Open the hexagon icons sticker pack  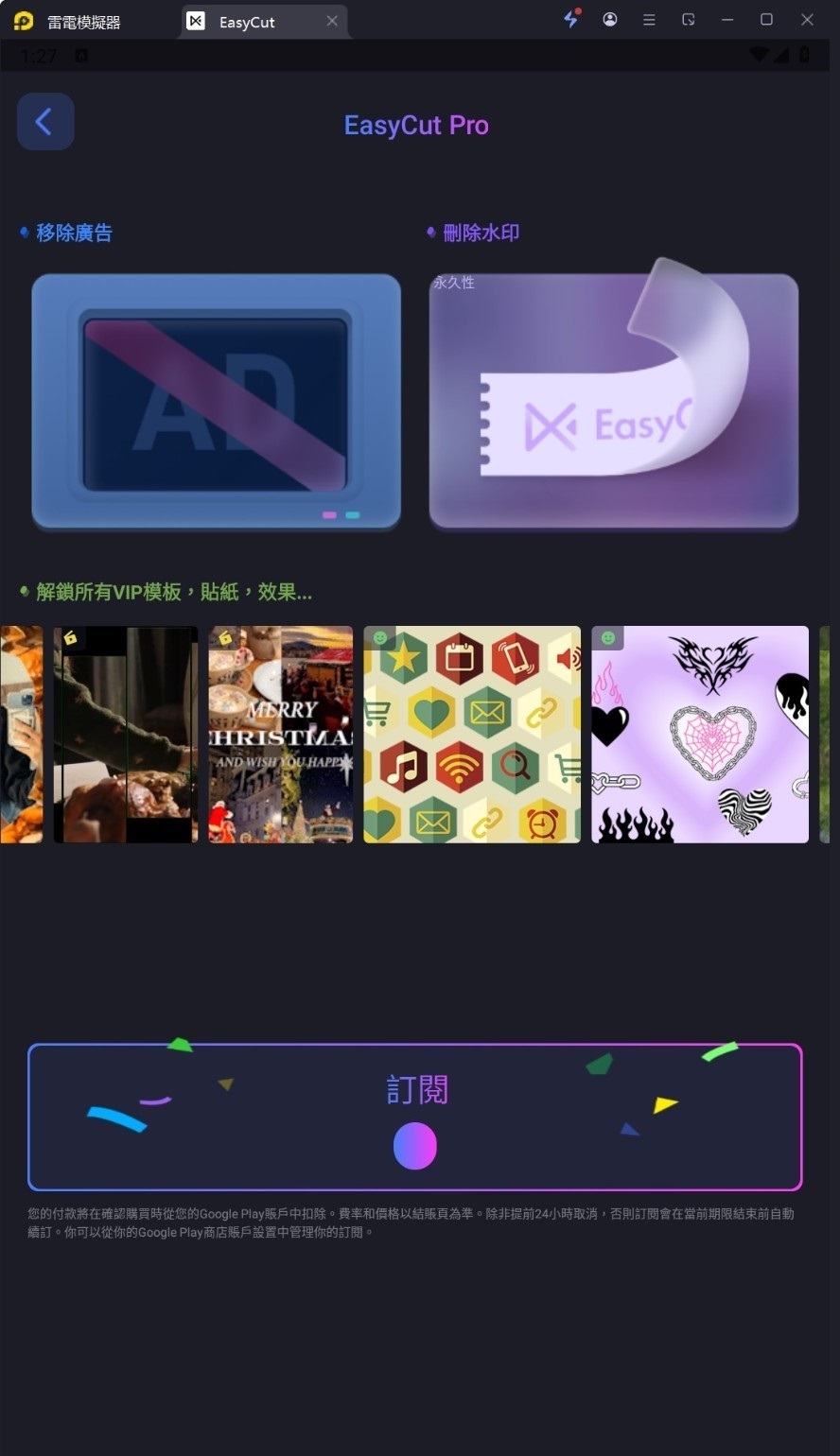point(472,735)
